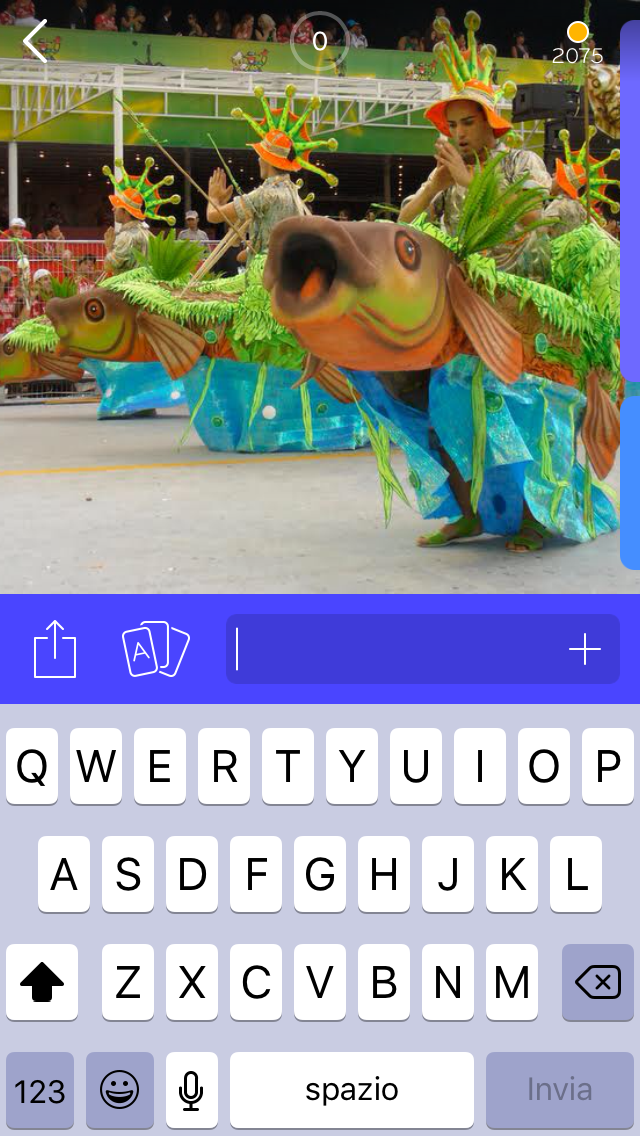Open the emoji keyboard
This screenshot has height=1136, width=640.
coord(120,1090)
